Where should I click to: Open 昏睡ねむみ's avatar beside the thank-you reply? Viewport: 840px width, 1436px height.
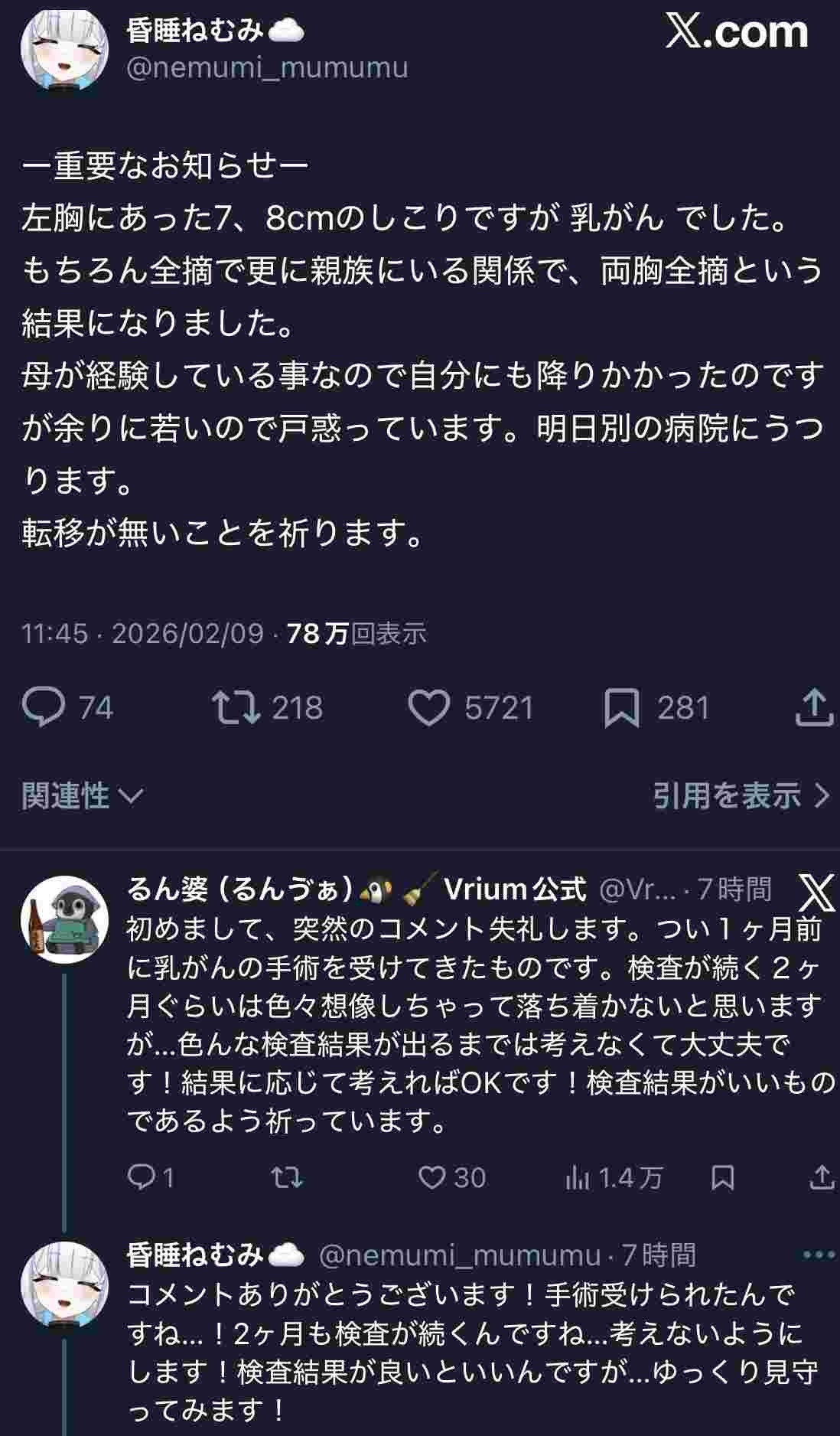64,1284
